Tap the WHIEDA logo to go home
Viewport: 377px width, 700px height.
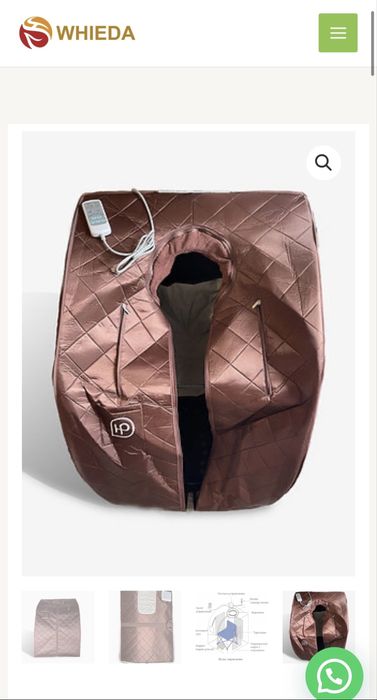click(77, 33)
